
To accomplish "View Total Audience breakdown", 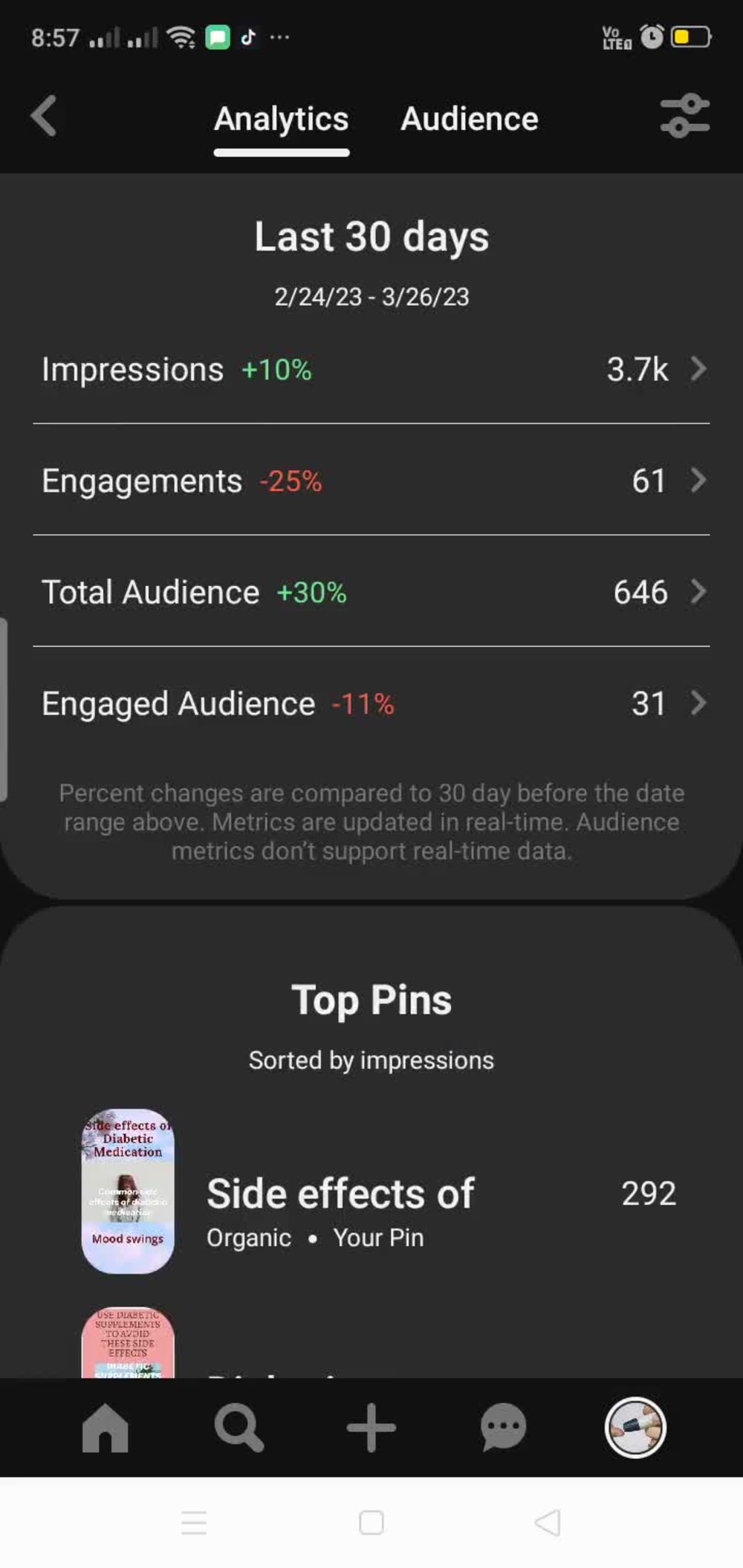I will click(371, 592).
